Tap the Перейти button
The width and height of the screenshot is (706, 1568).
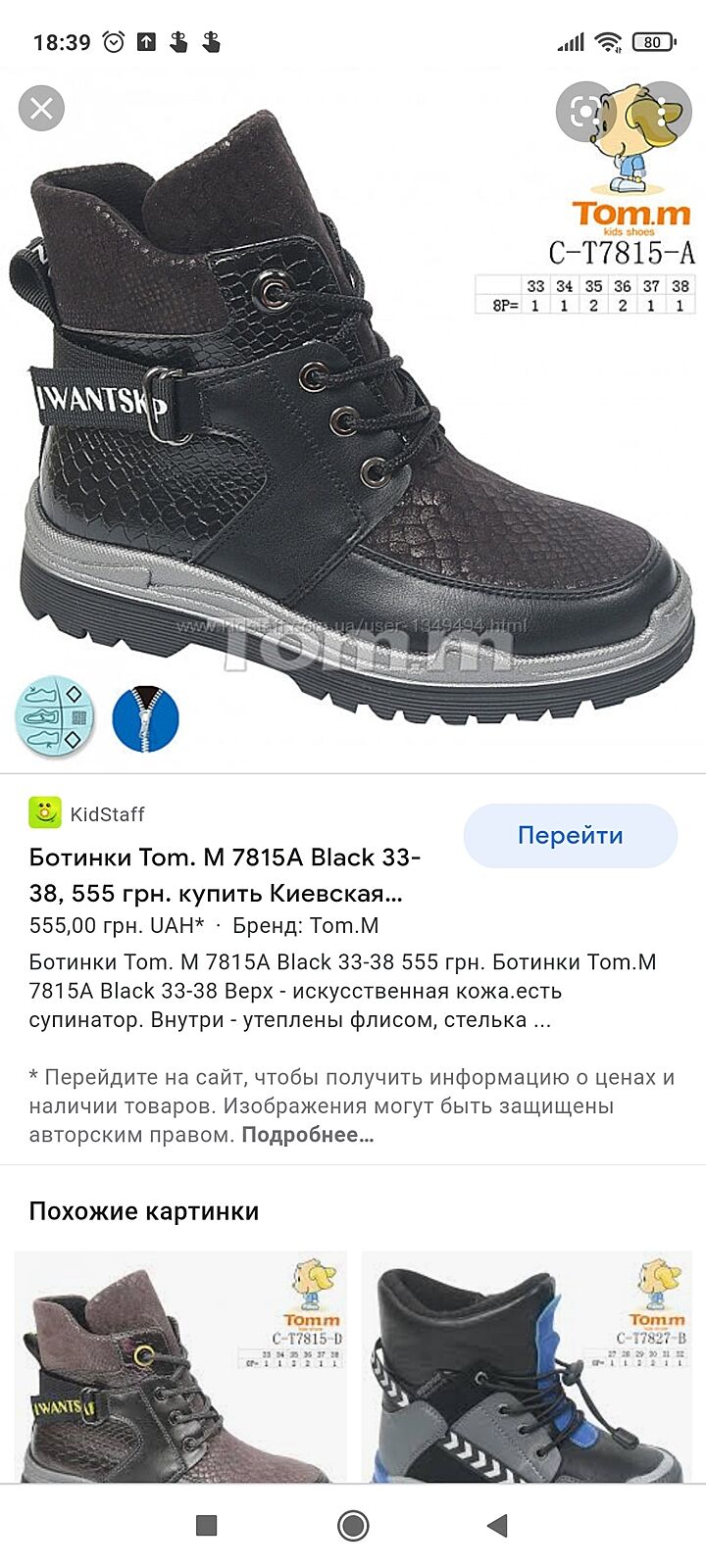tap(570, 836)
